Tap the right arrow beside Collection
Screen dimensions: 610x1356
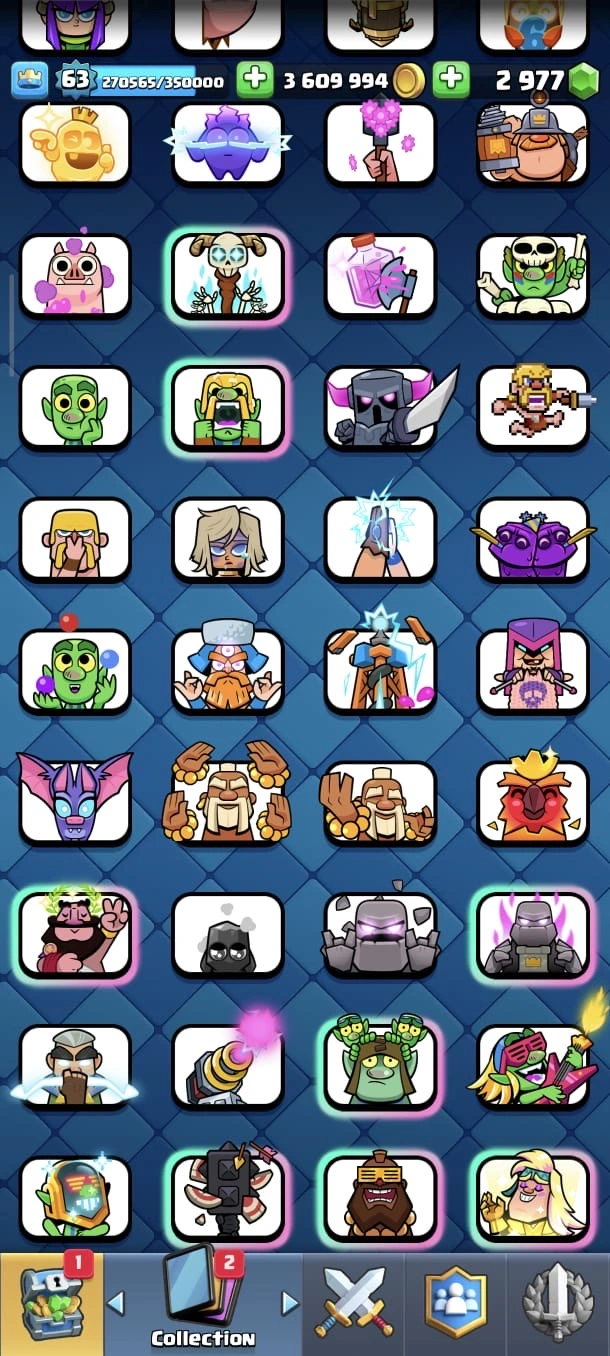(290, 1303)
